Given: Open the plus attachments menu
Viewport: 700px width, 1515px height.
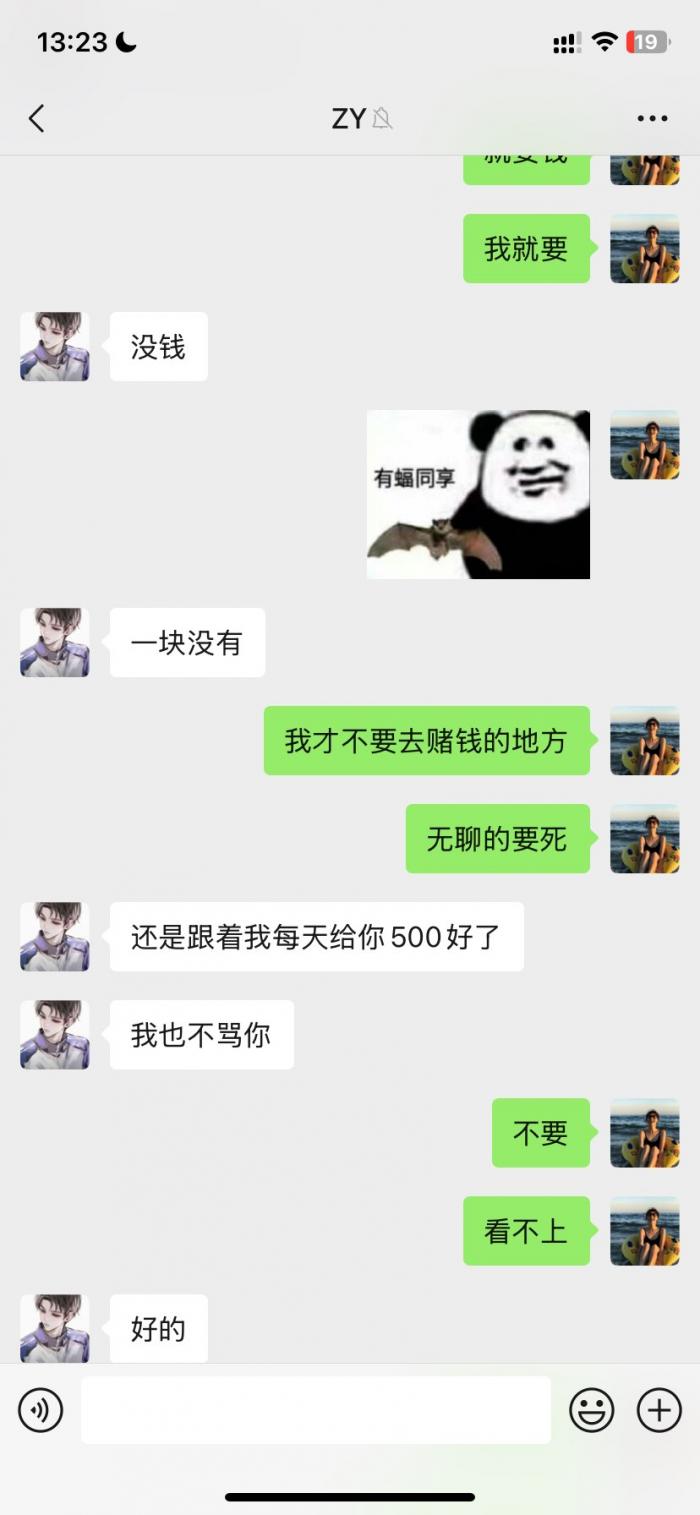Looking at the screenshot, I should pyautogui.click(x=659, y=1410).
